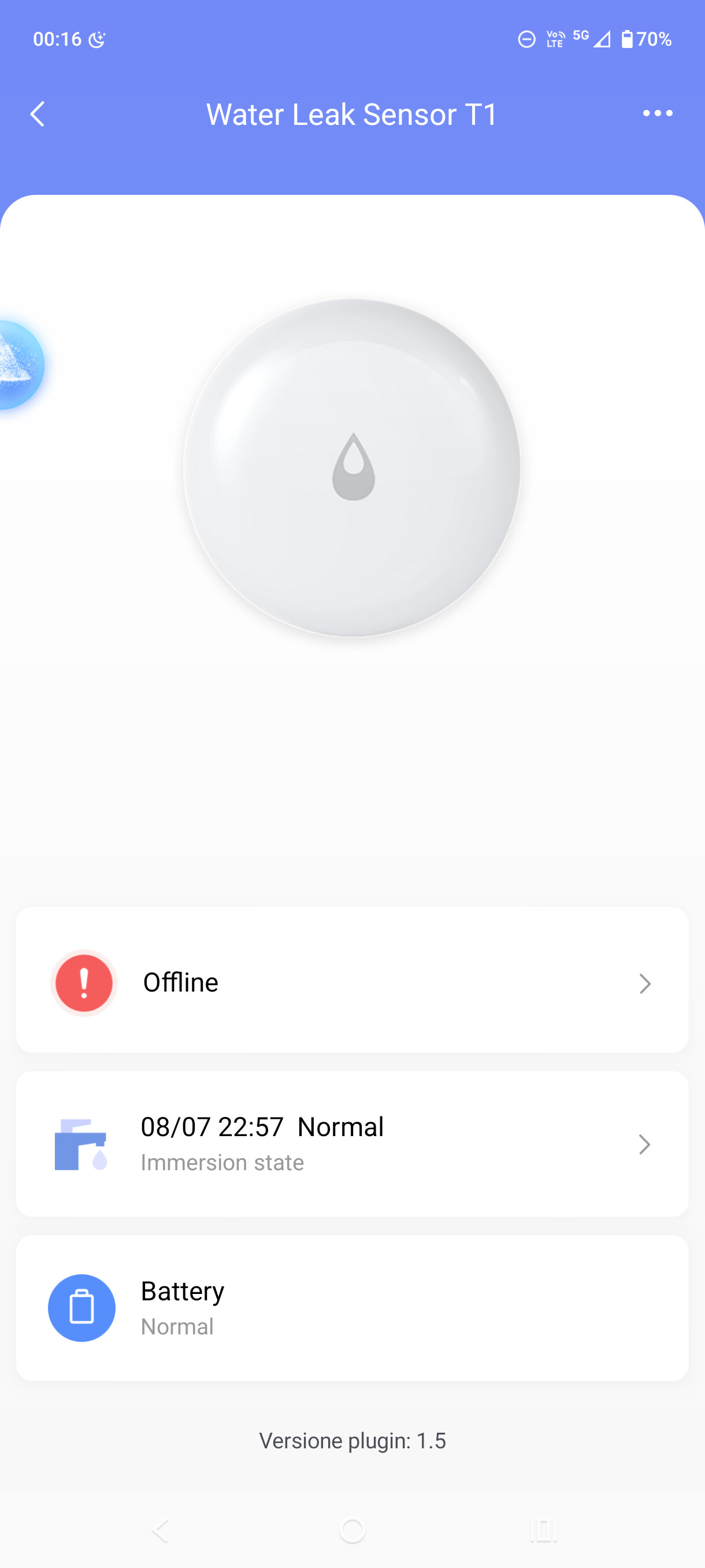Viewport: 705px width, 1568px height.
Task: Open the system recent apps view
Action: coord(543,1530)
